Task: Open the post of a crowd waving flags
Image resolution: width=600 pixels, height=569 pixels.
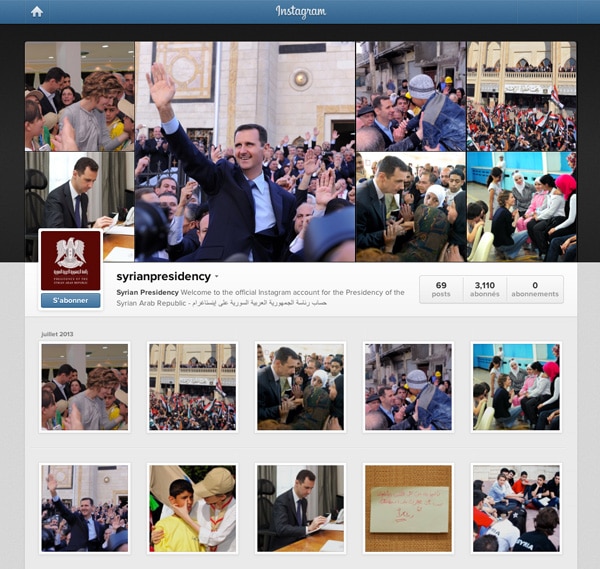Action: click(x=192, y=387)
